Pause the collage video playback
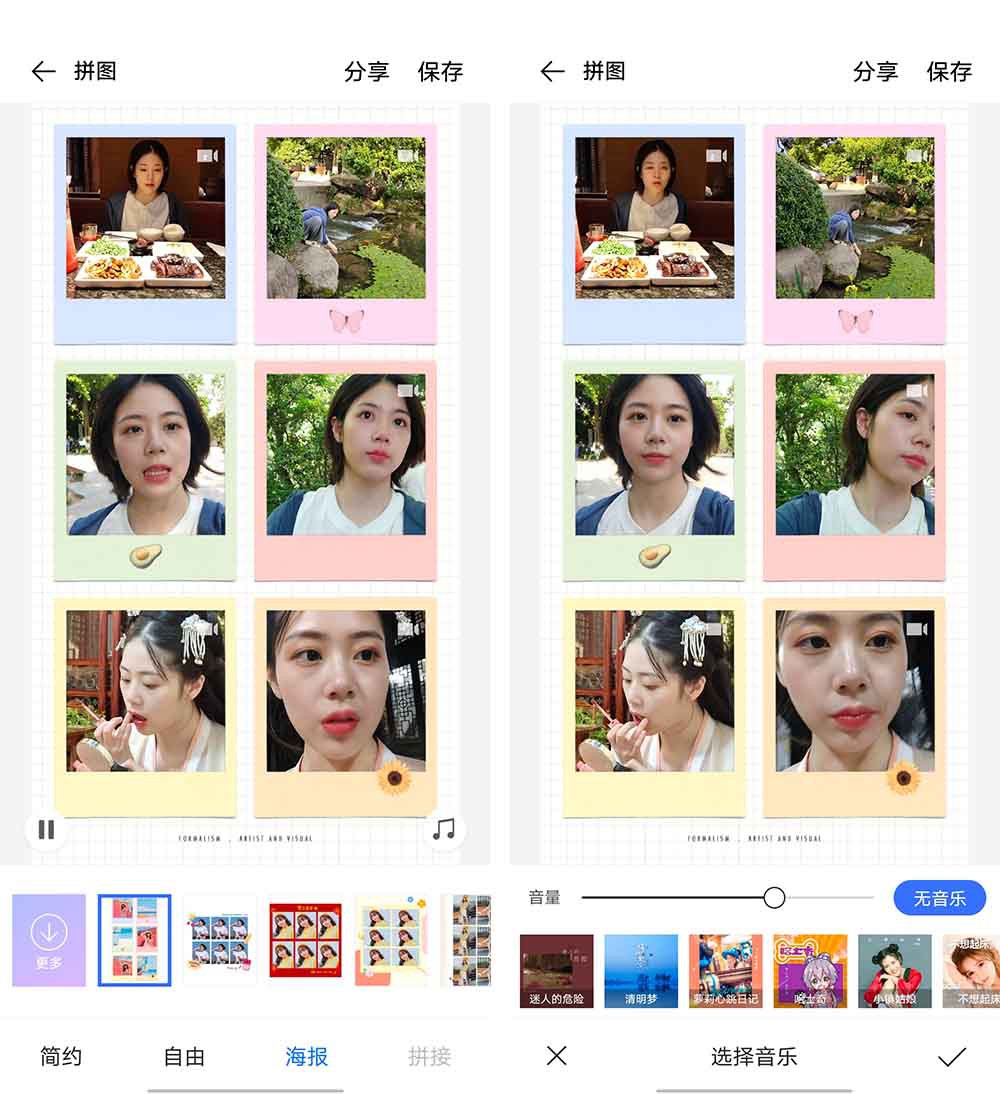Image resolution: width=1000 pixels, height=1094 pixels. (x=46, y=829)
